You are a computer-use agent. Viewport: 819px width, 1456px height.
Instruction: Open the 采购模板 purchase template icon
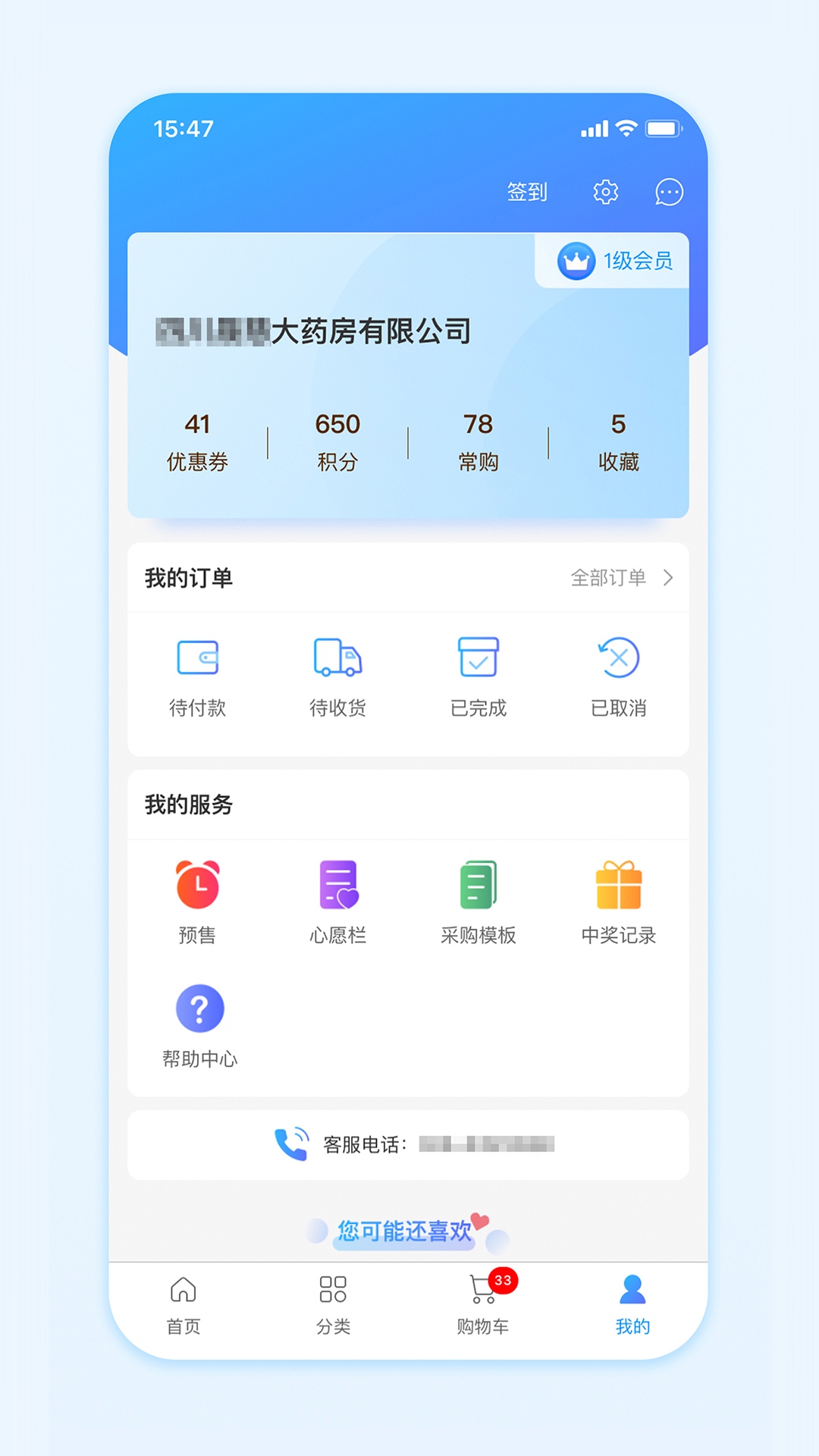(478, 886)
